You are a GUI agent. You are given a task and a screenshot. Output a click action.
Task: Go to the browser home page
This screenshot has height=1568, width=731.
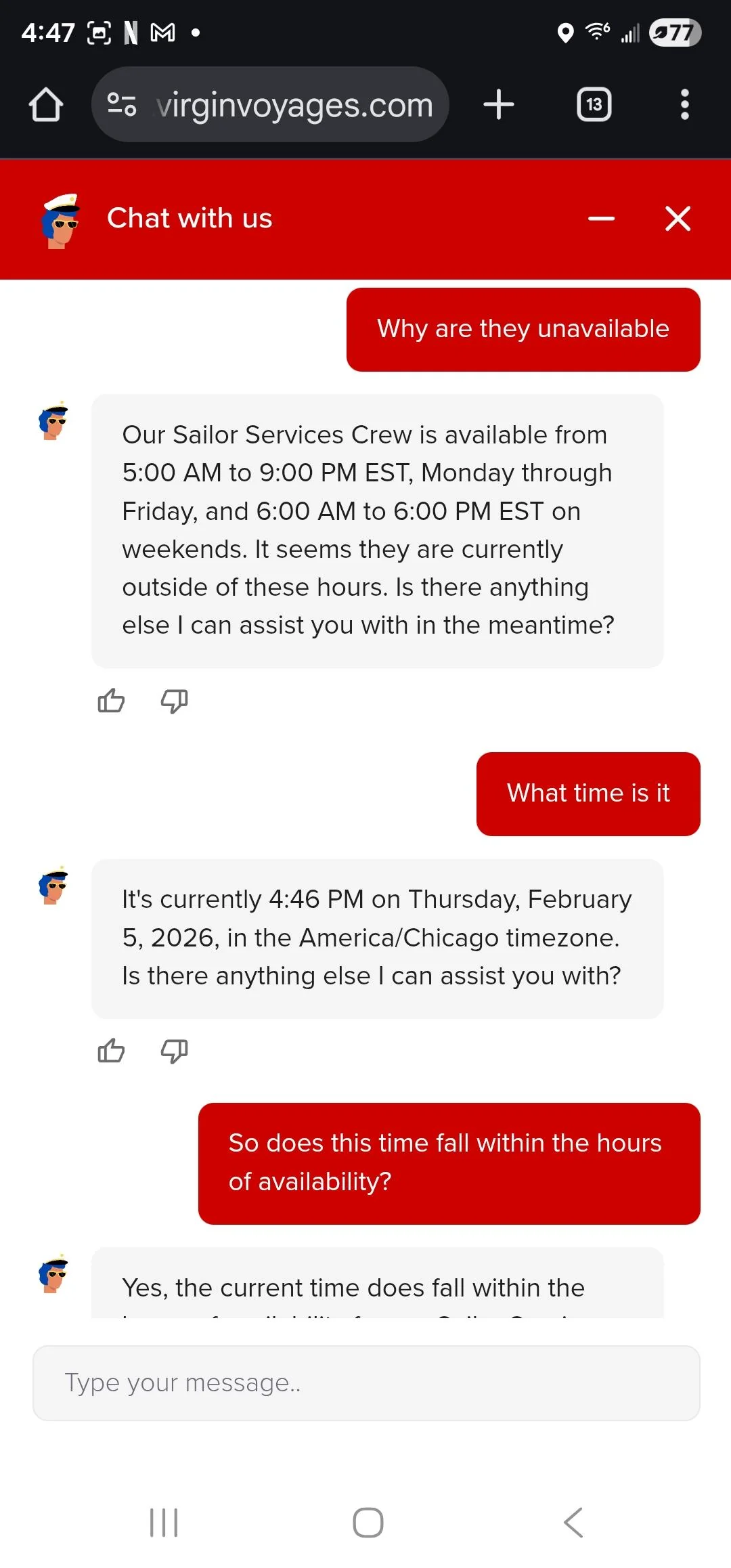point(46,105)
